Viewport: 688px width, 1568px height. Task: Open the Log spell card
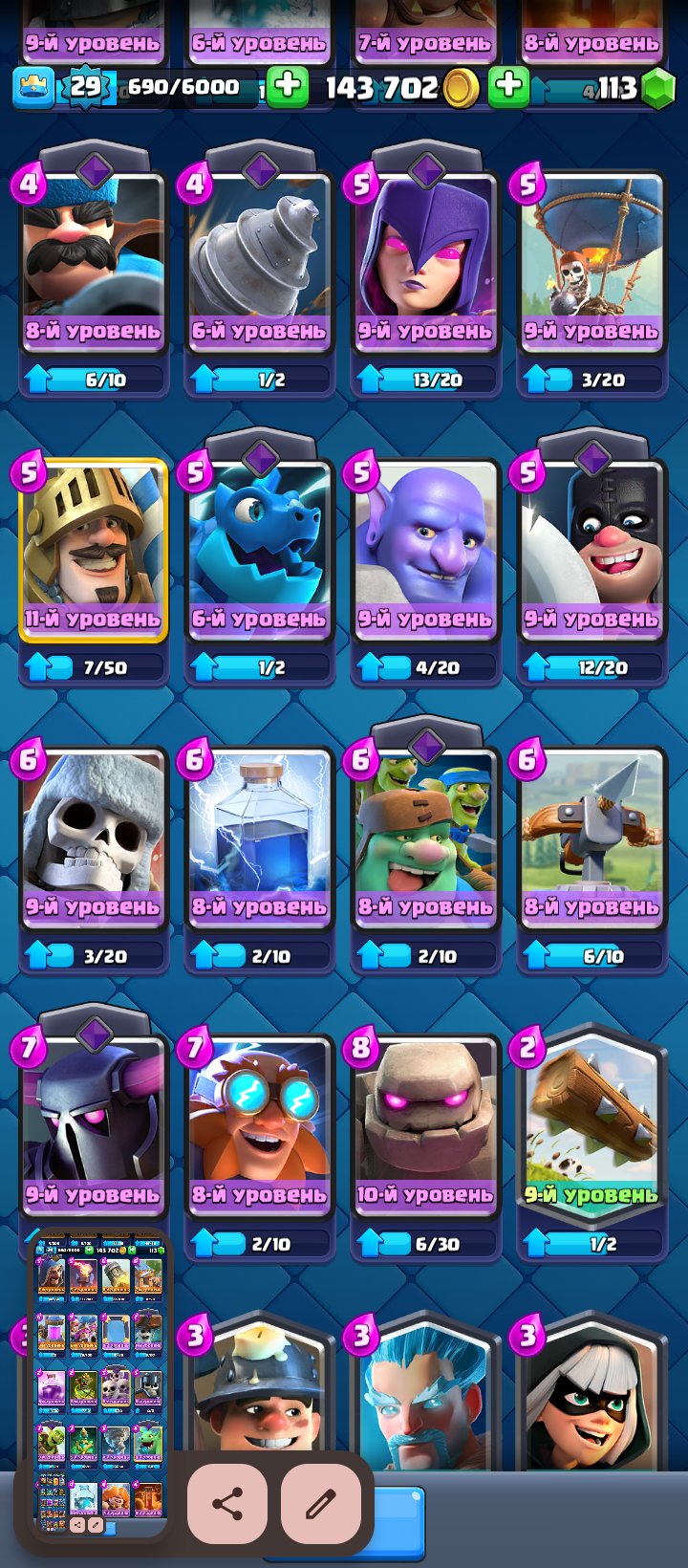pos(591,1123)
